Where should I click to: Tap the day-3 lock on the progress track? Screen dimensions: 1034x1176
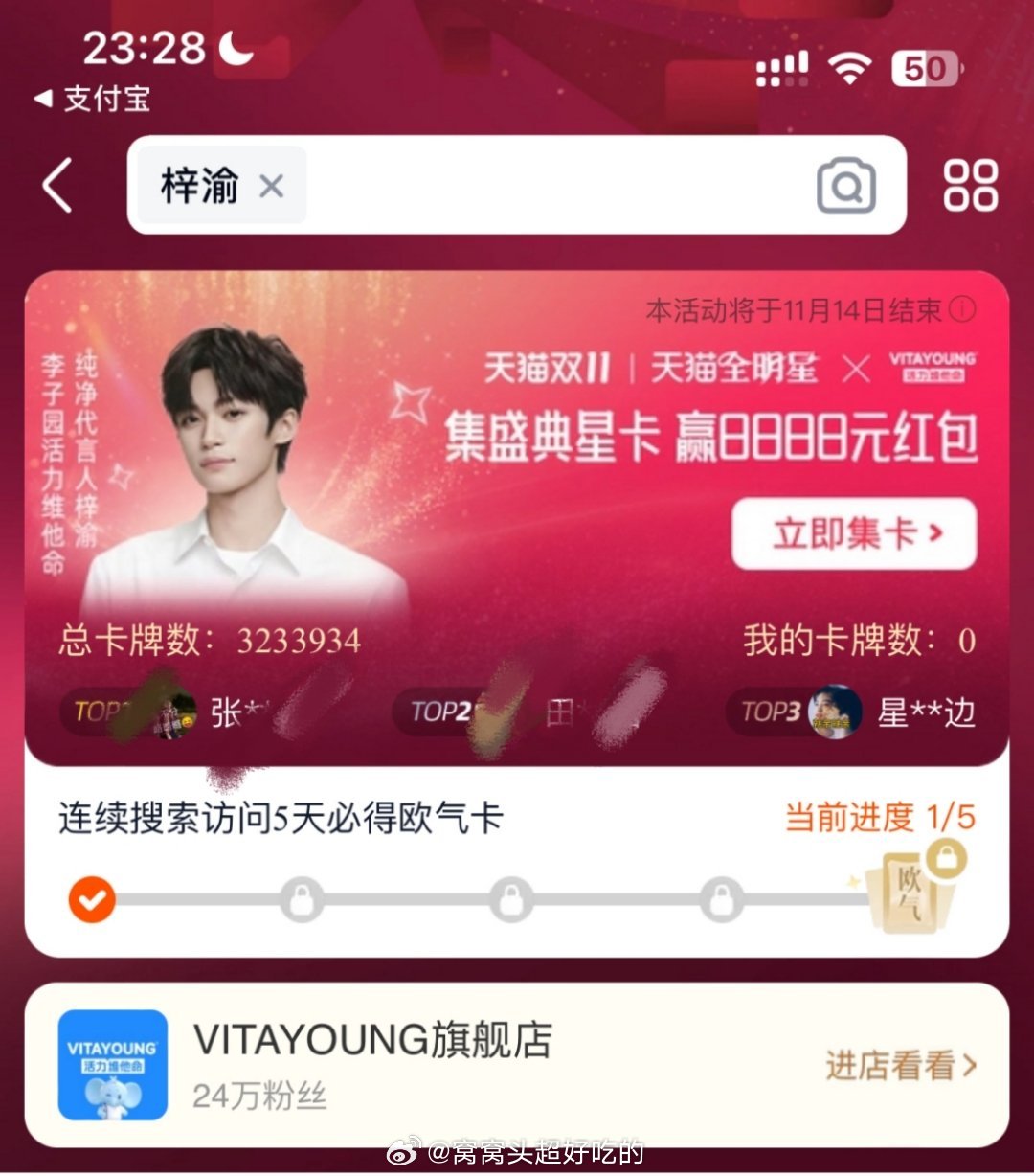tap(508, 898)
